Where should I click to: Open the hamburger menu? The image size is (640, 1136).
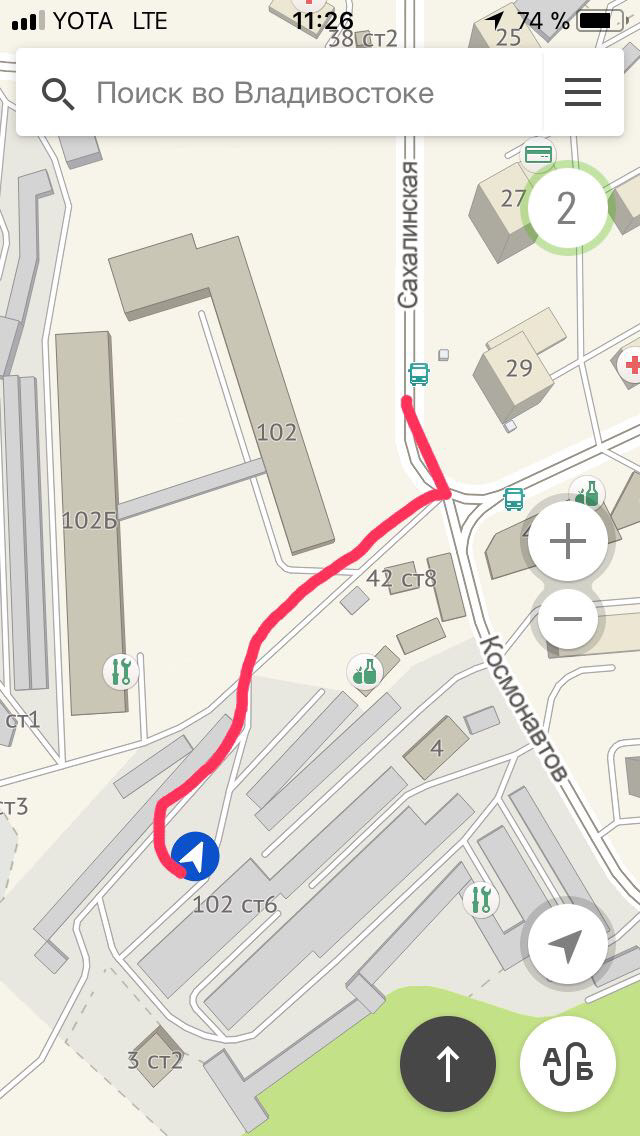tap(583, 93)
